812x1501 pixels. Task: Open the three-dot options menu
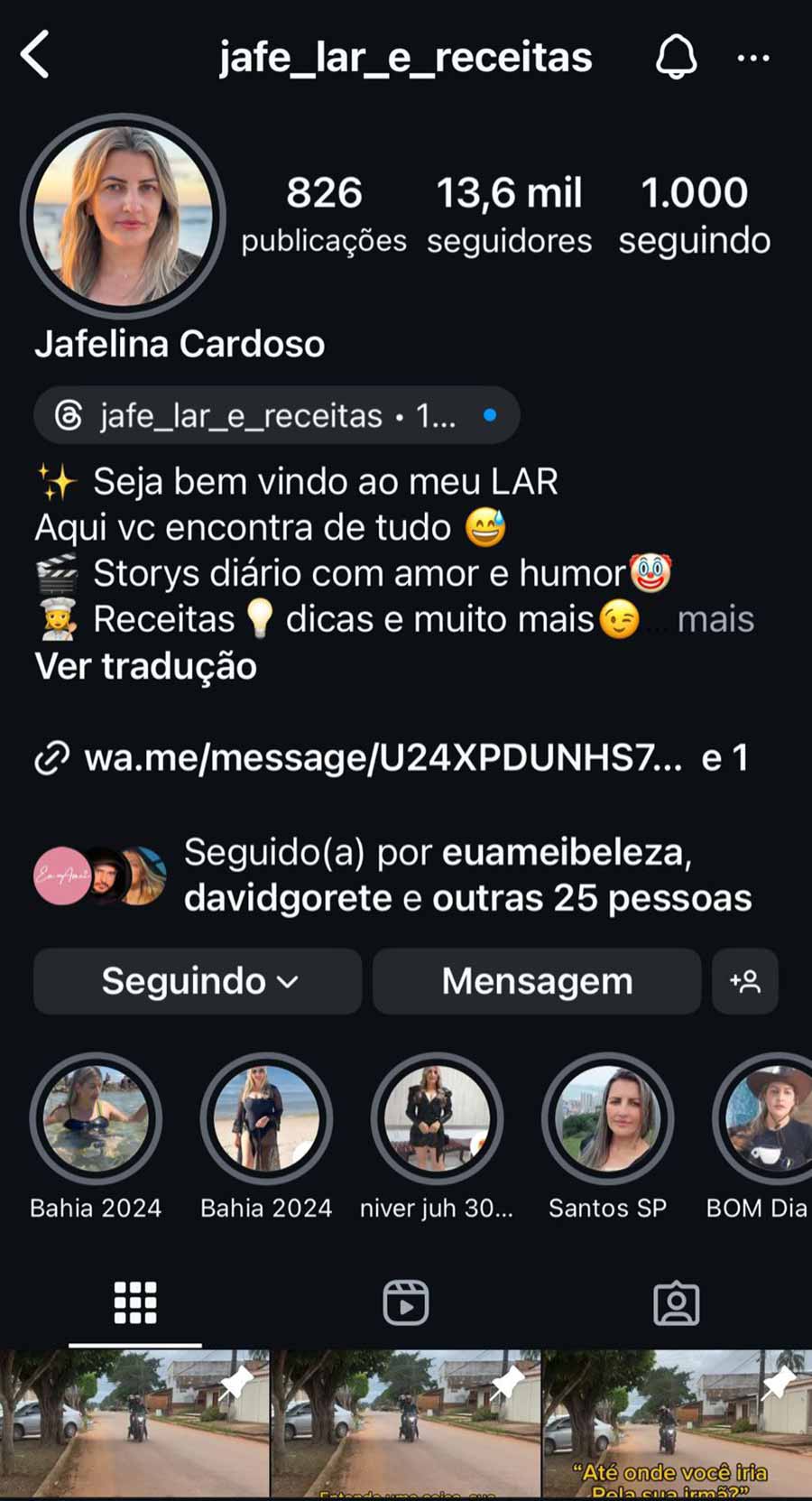752,57
